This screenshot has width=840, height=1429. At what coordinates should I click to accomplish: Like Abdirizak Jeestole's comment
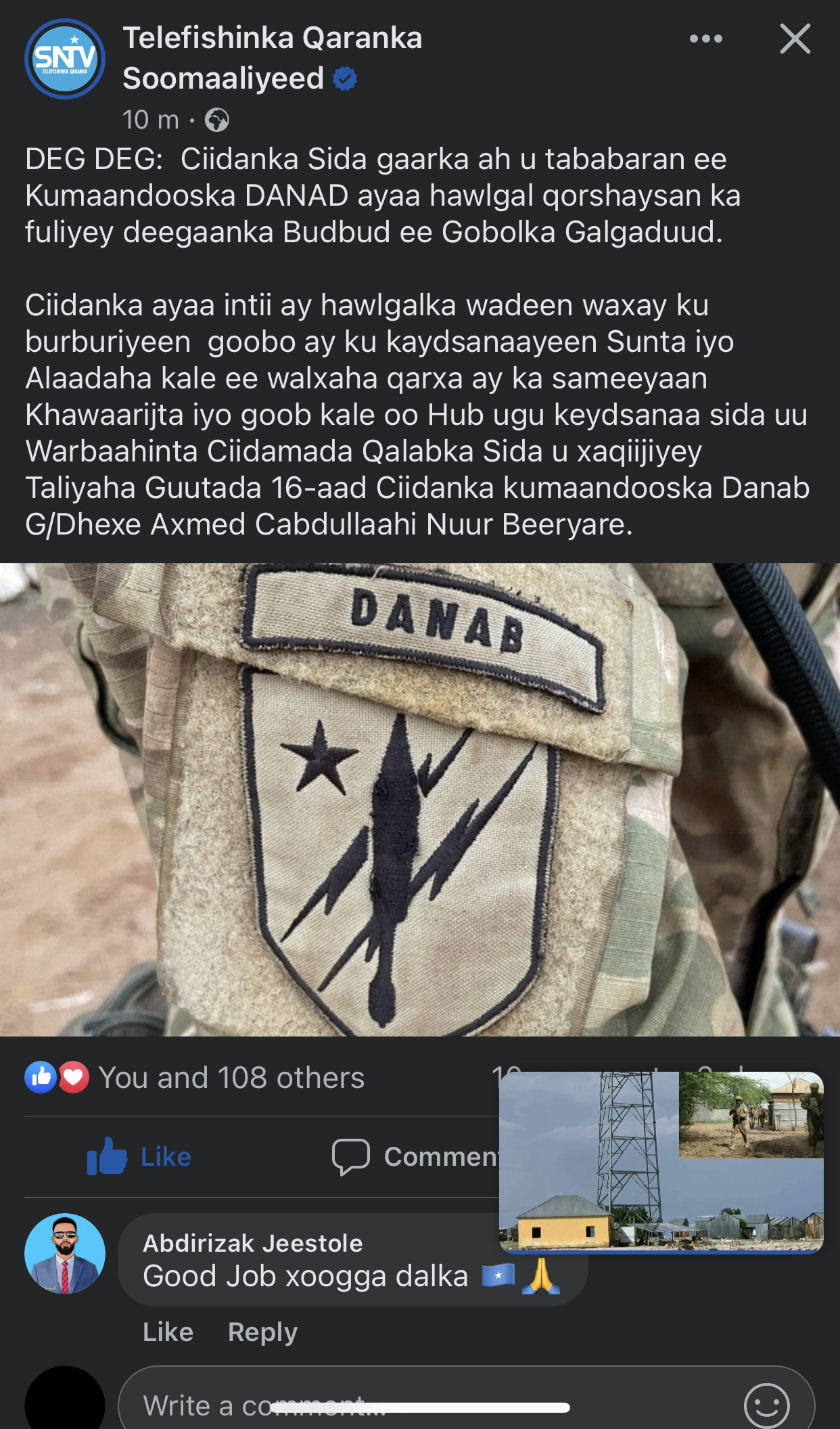point(168,1332)
